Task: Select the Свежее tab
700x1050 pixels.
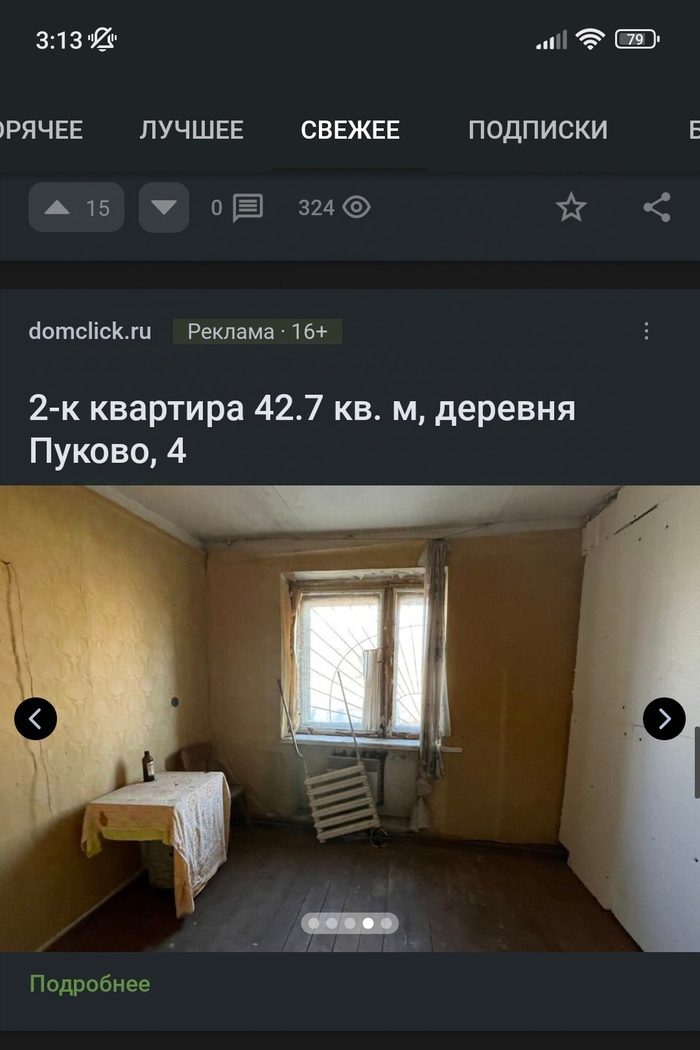Action: pyautogui.click(x=350, y=130)
